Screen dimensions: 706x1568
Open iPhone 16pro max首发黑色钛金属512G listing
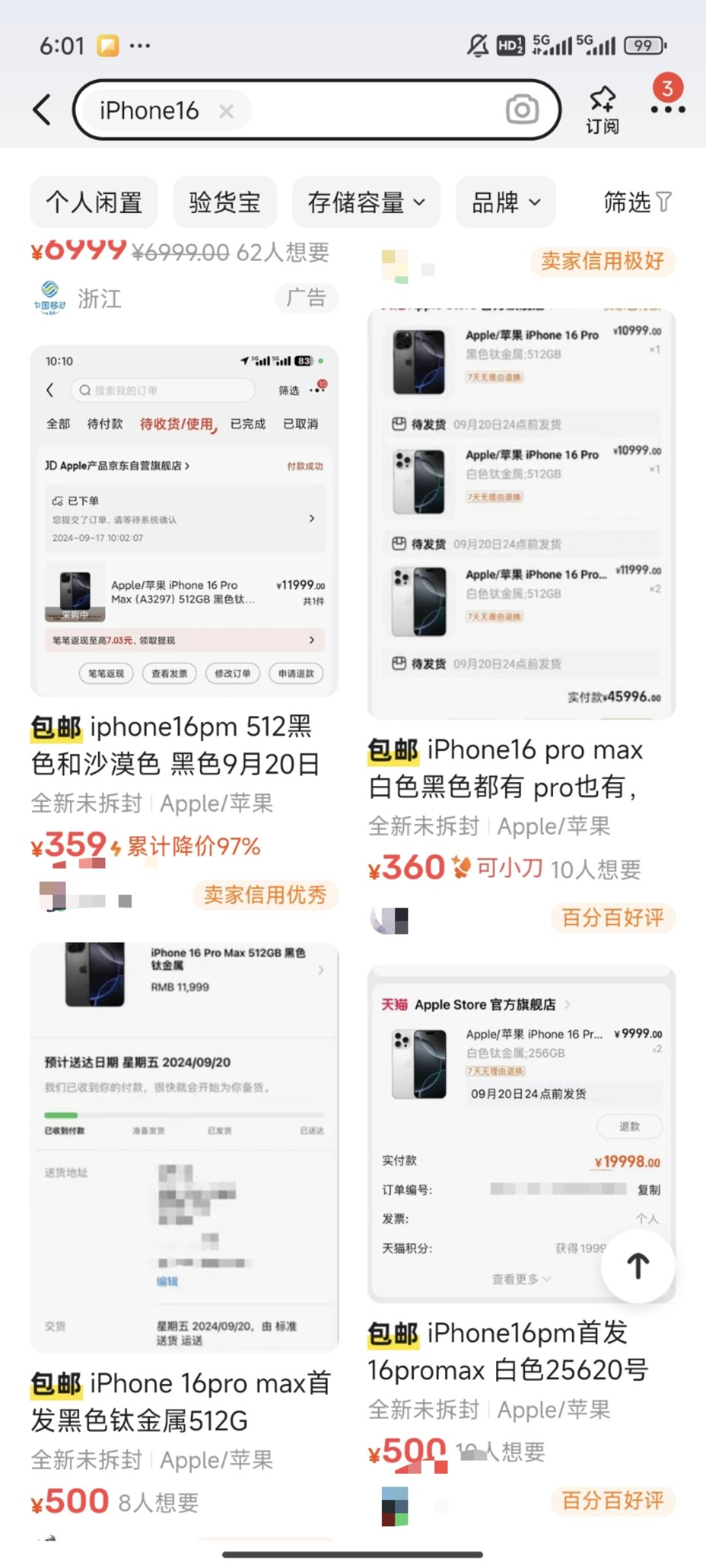click(x=180, y=1401)
